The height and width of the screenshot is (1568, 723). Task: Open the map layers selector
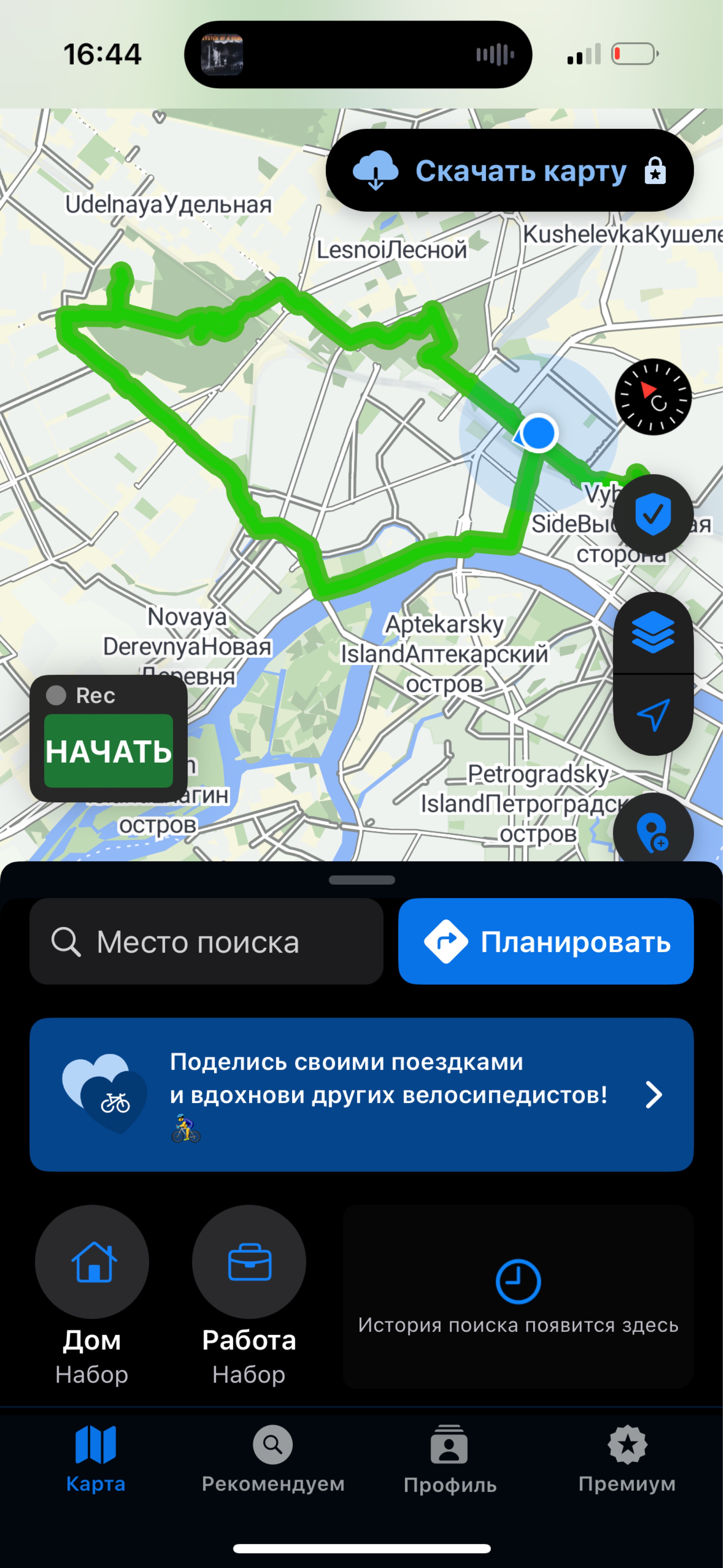pos(652,633)
